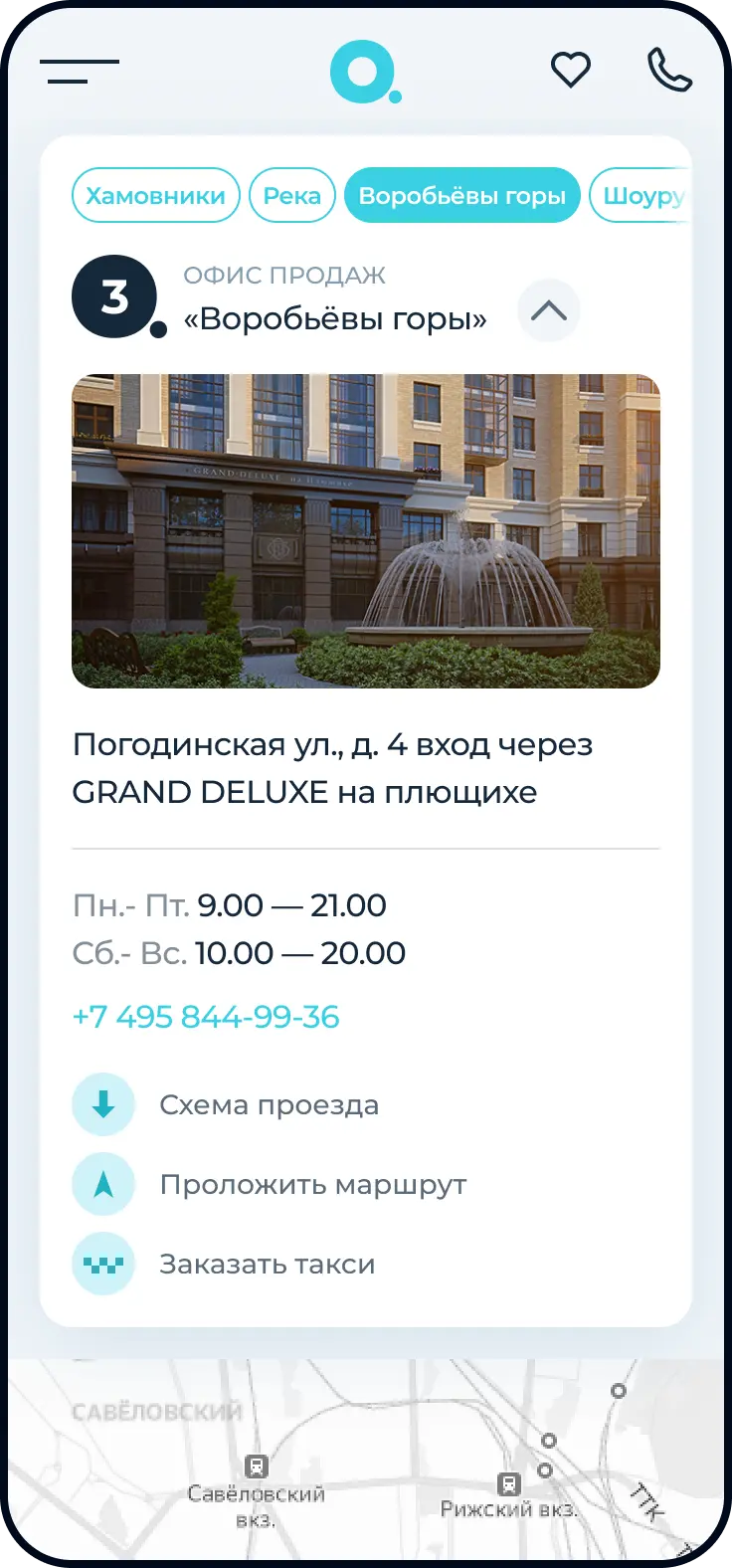Tap the phone call icon

tap(669, 70)
